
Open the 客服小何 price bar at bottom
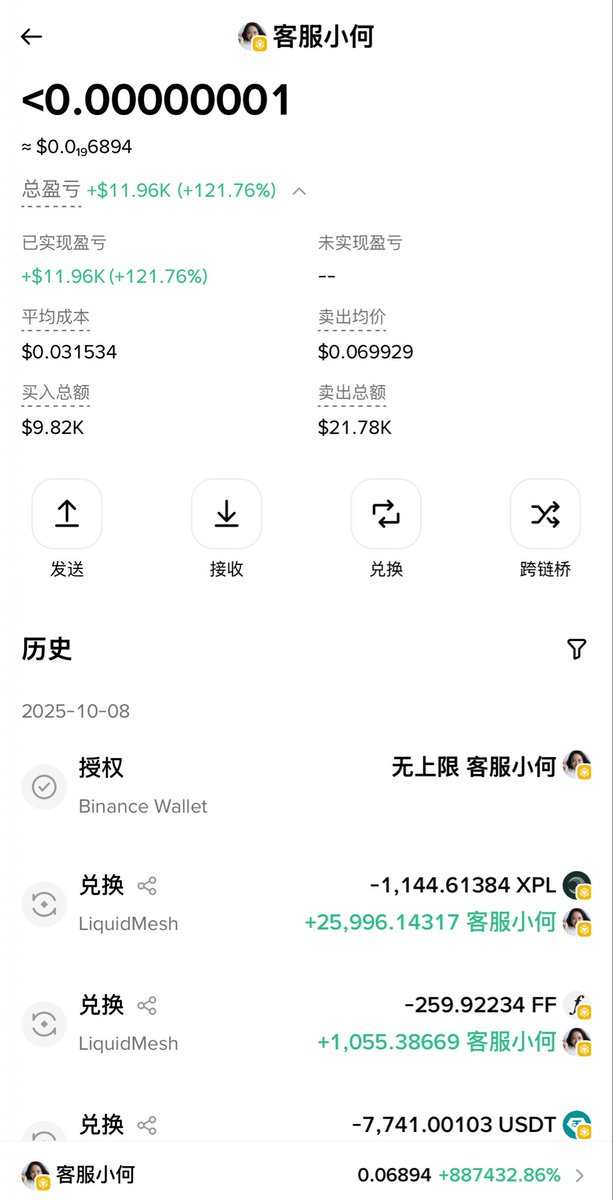(306, 1174)
